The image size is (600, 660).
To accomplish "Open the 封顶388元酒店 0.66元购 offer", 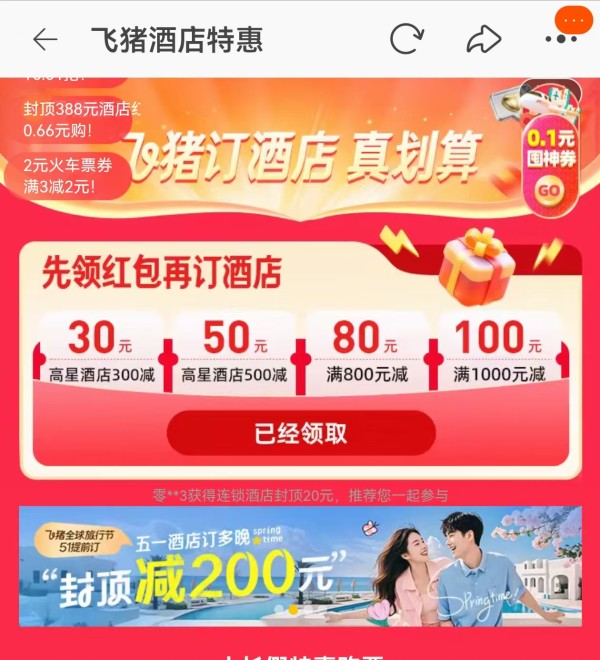I will (x=75, y=120).
